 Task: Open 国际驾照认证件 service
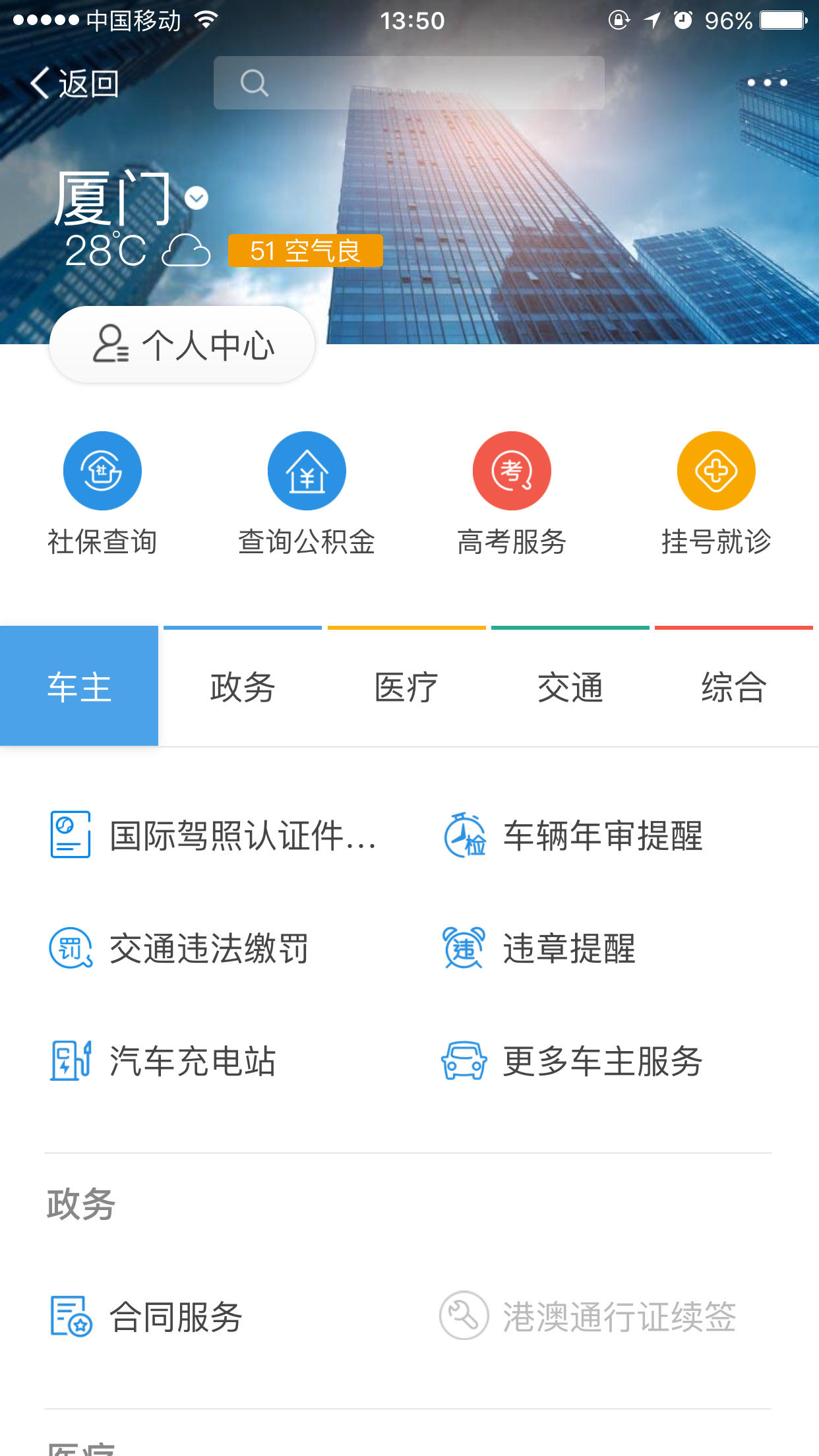214,835
